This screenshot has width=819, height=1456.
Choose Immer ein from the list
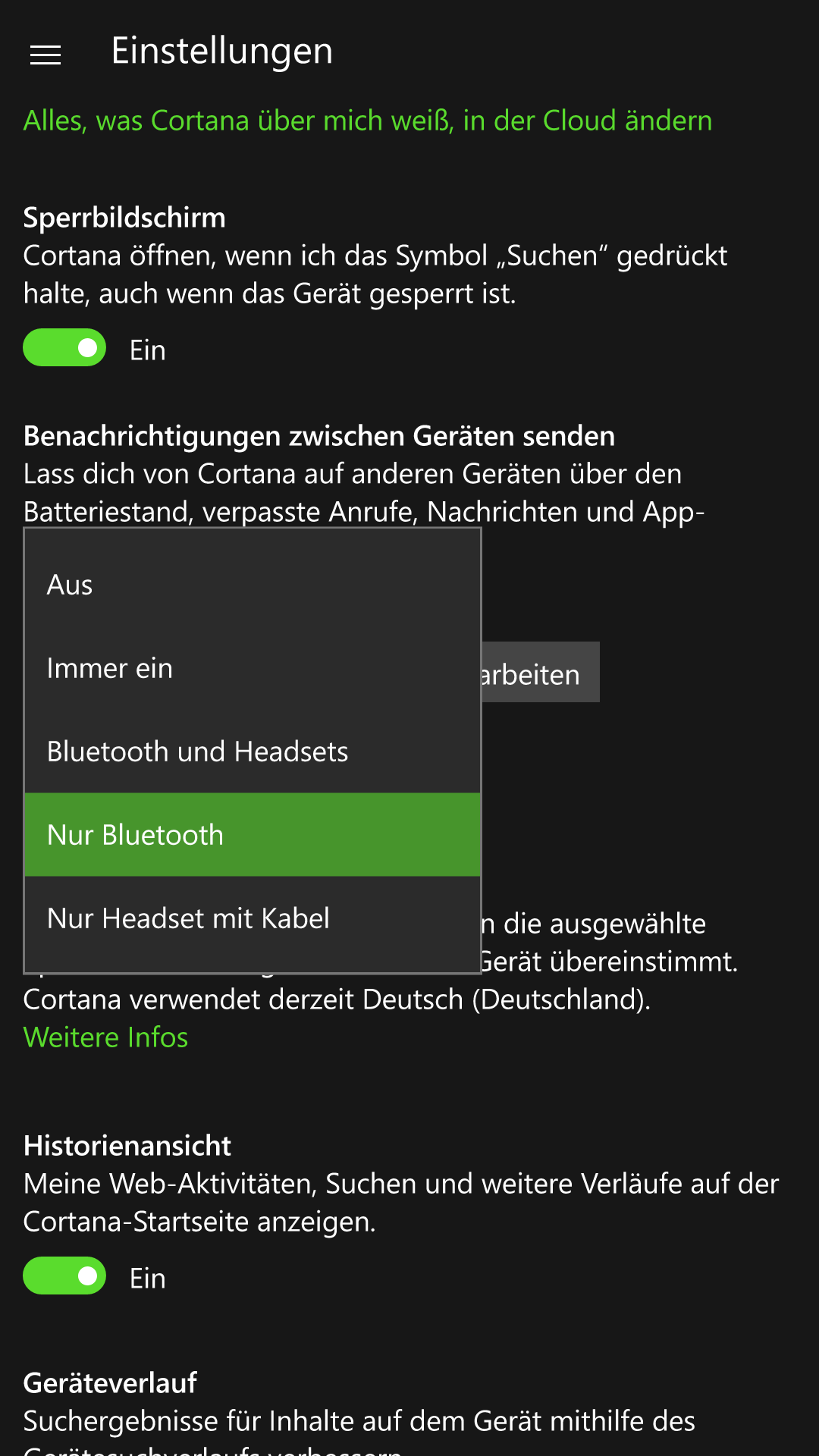[x=253, y=668]
